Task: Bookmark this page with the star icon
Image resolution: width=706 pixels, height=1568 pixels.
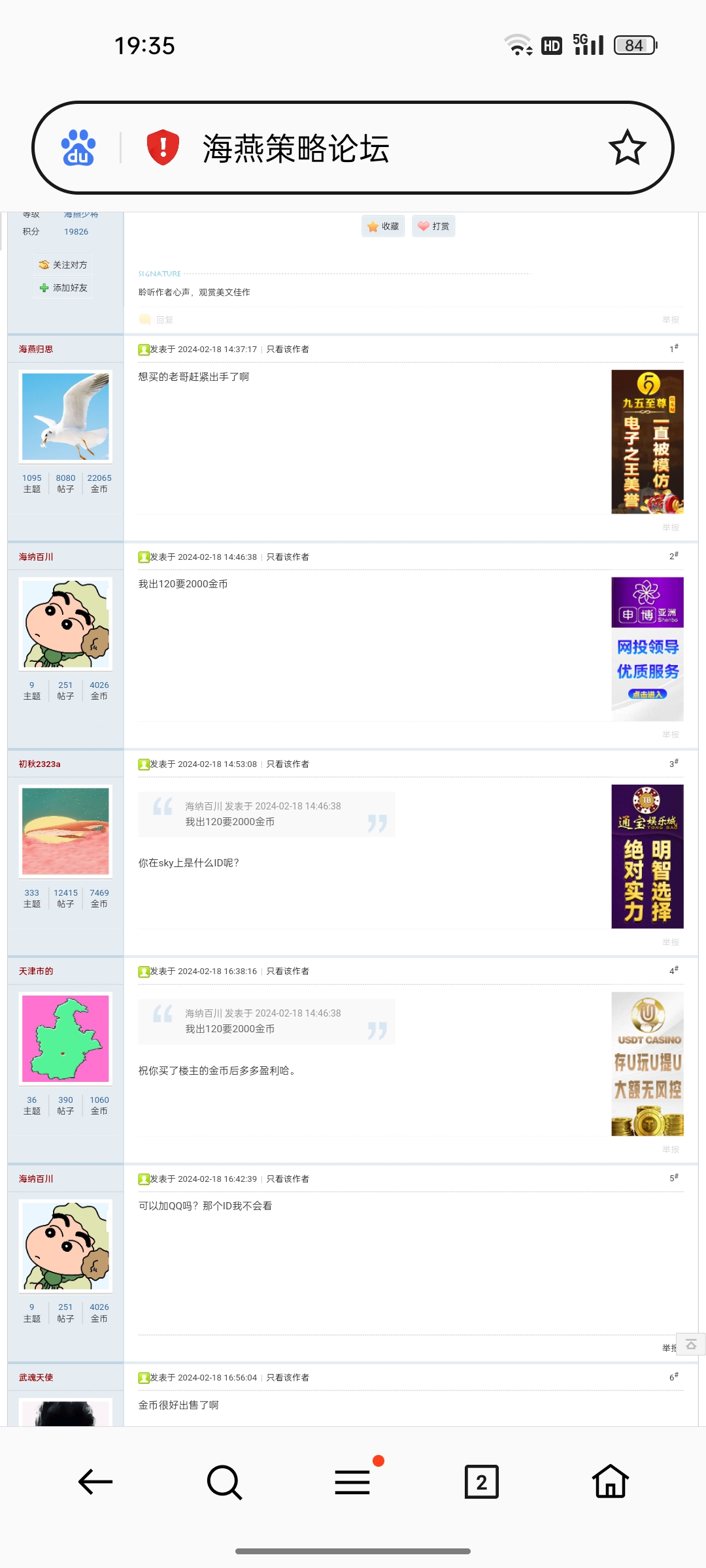Action: point(627,148)
